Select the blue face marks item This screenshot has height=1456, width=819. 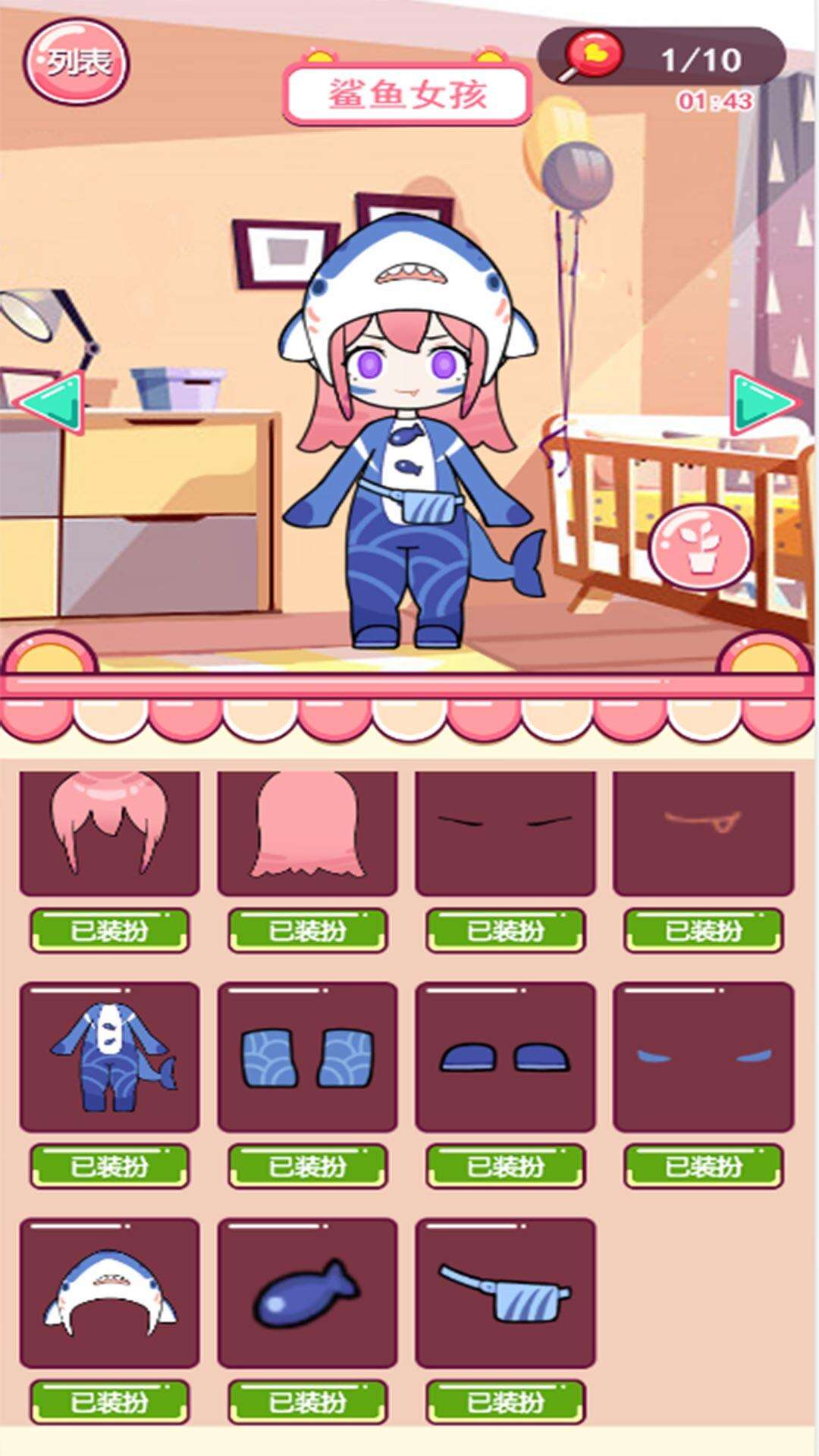point(703,1056)
